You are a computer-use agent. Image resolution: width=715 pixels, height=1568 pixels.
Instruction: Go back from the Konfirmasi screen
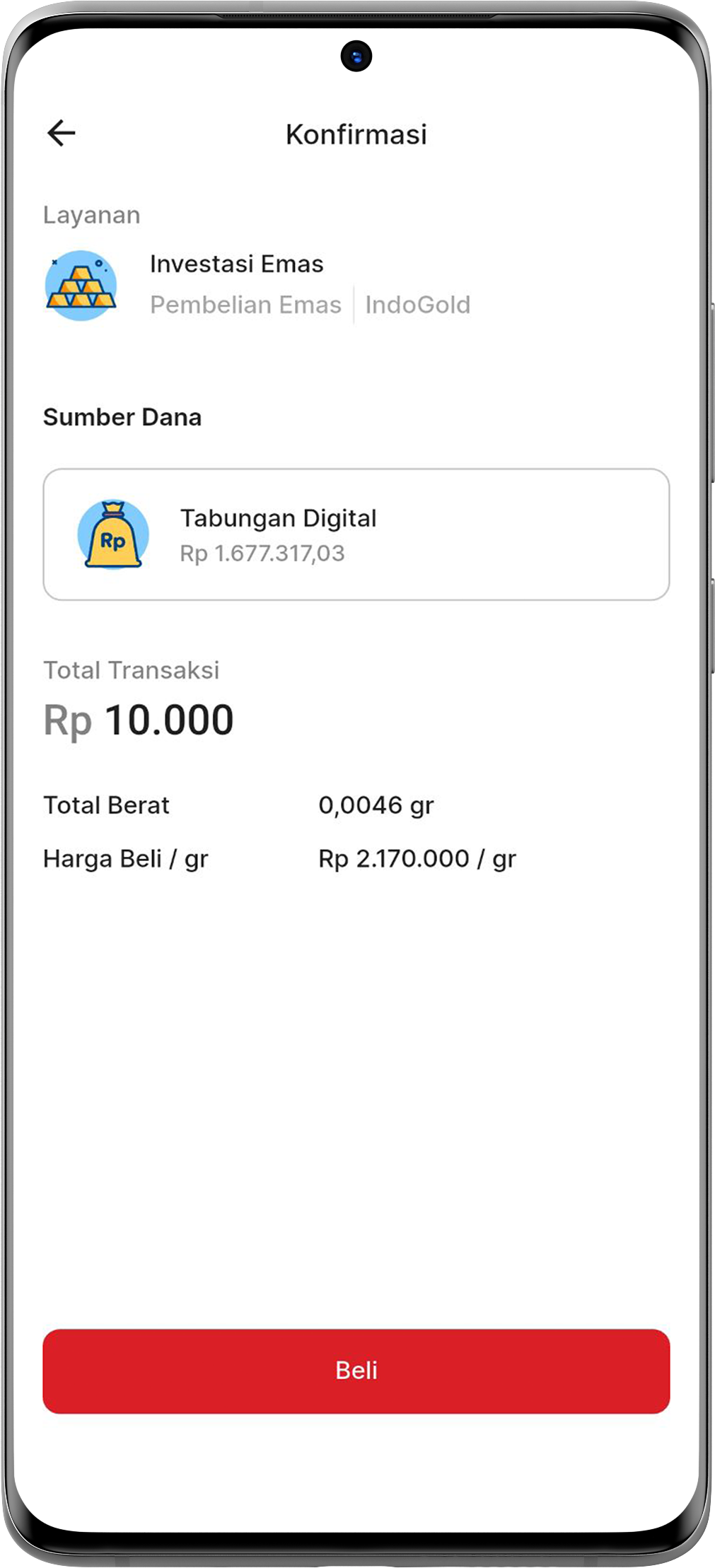pos(62,133)
